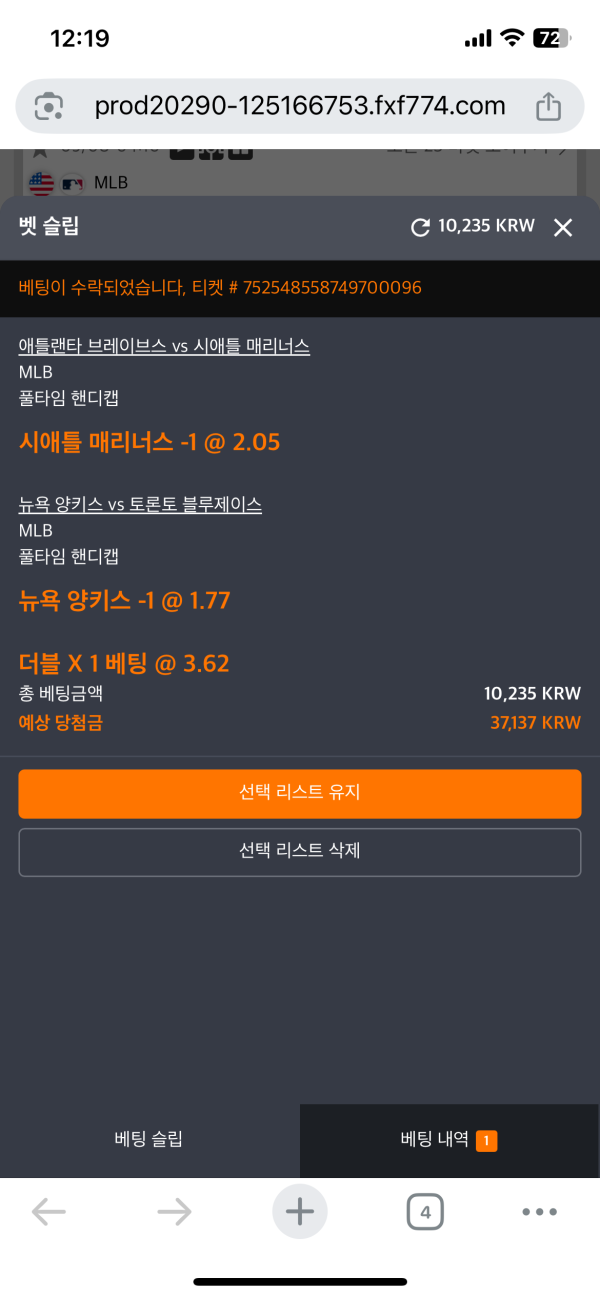Refresh the 10,235 KRW balance
This screenshot has width=600, height=1298.
coord(421,228)
